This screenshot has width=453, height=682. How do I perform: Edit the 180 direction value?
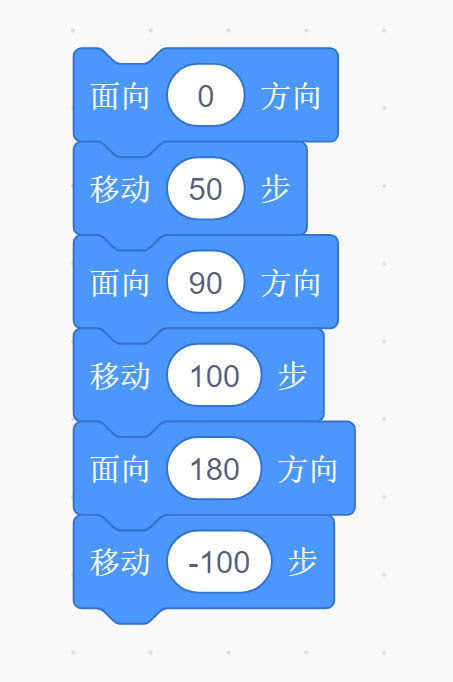click(214, 468)
